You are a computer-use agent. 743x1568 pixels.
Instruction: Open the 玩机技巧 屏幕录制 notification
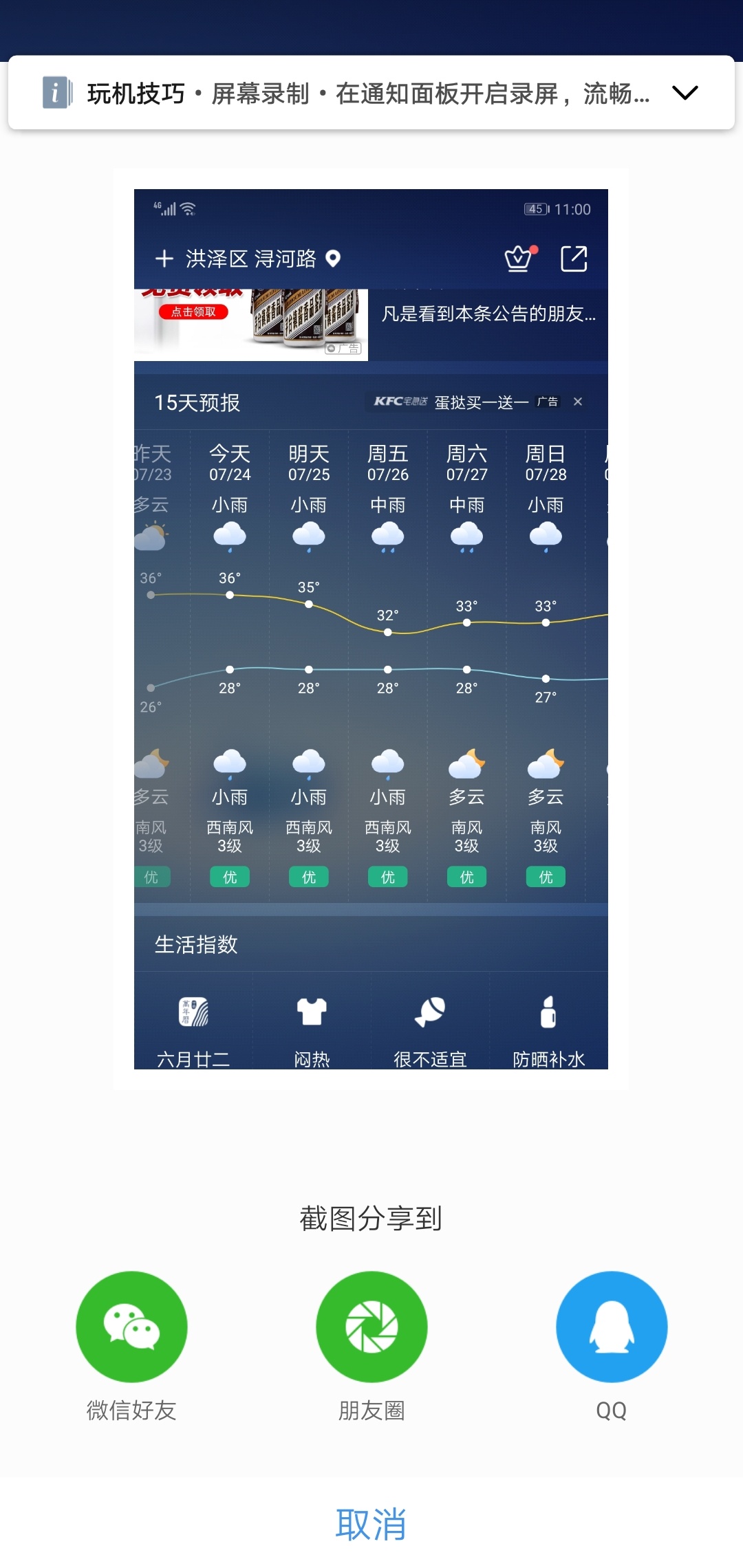pyautogui.click(x=347, y=93)
